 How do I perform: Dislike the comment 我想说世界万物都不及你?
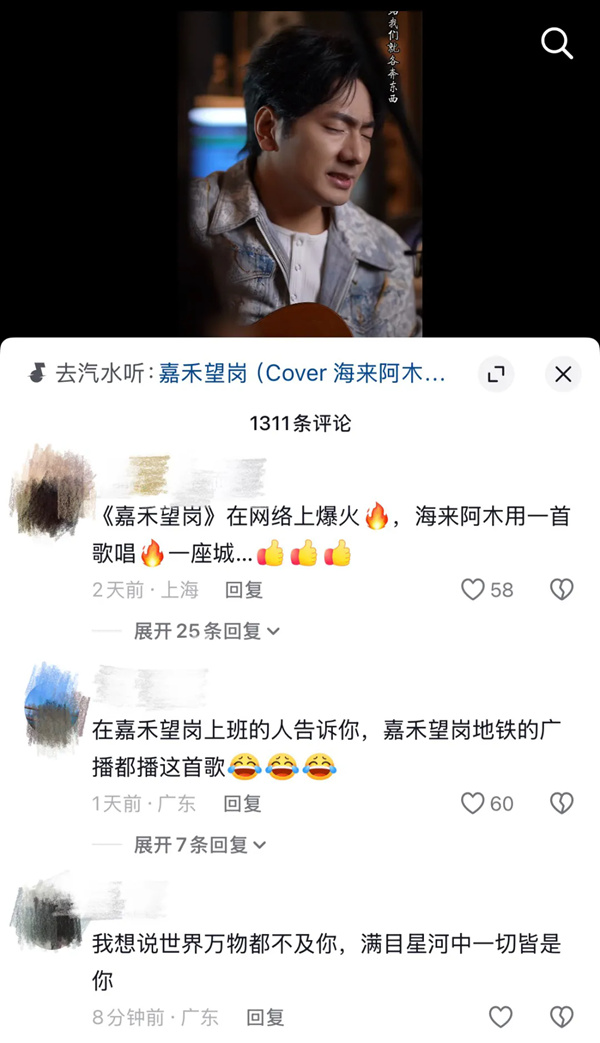click(x=562, y=1017)
